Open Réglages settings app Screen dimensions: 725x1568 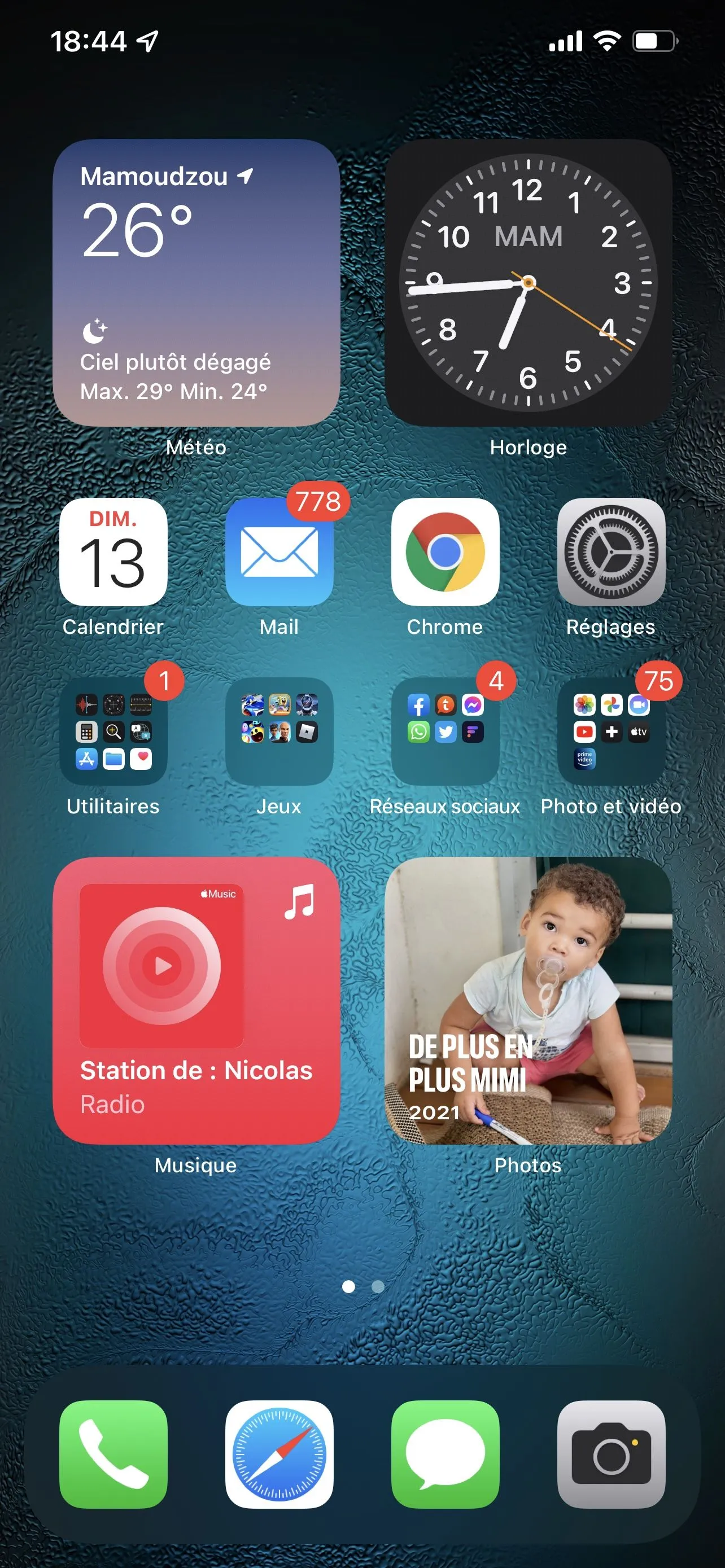click(x=611, y=551)
